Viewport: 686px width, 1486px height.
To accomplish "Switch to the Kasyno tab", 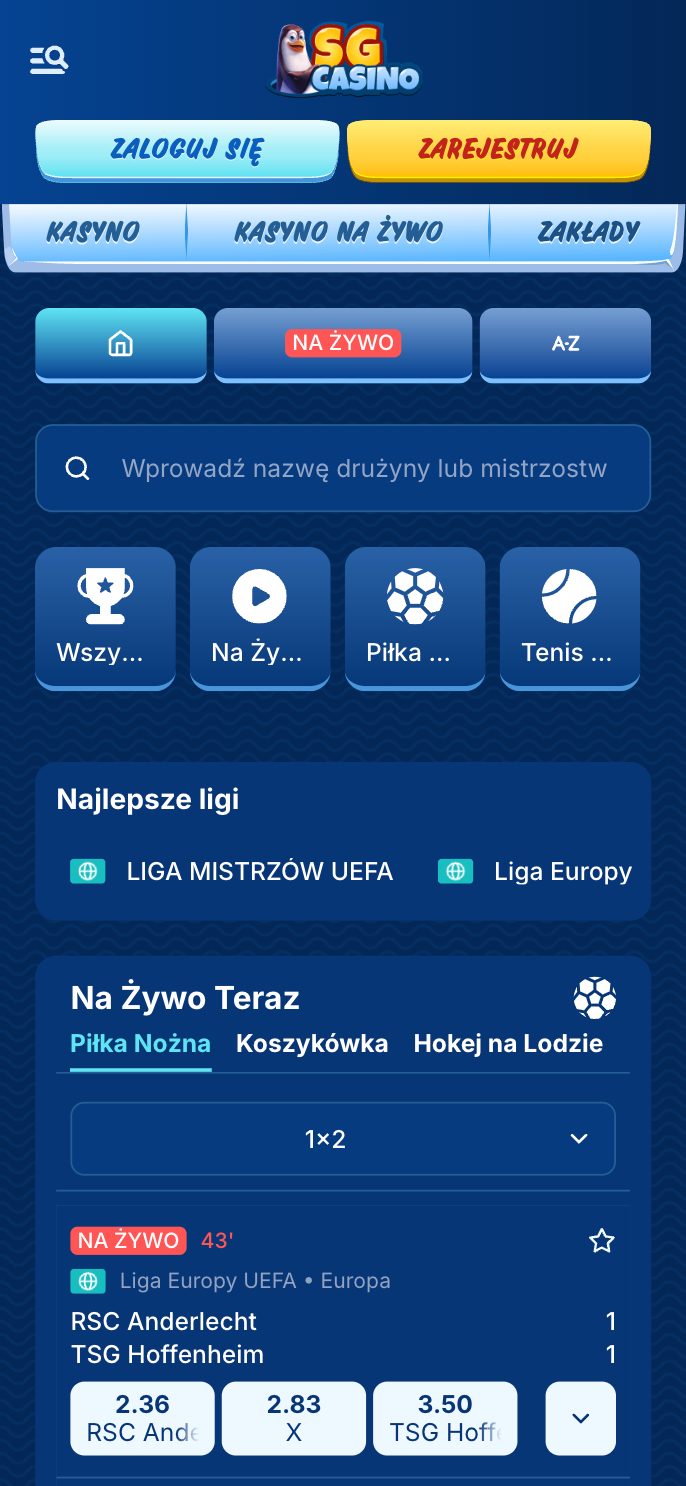I will (94, 232).
